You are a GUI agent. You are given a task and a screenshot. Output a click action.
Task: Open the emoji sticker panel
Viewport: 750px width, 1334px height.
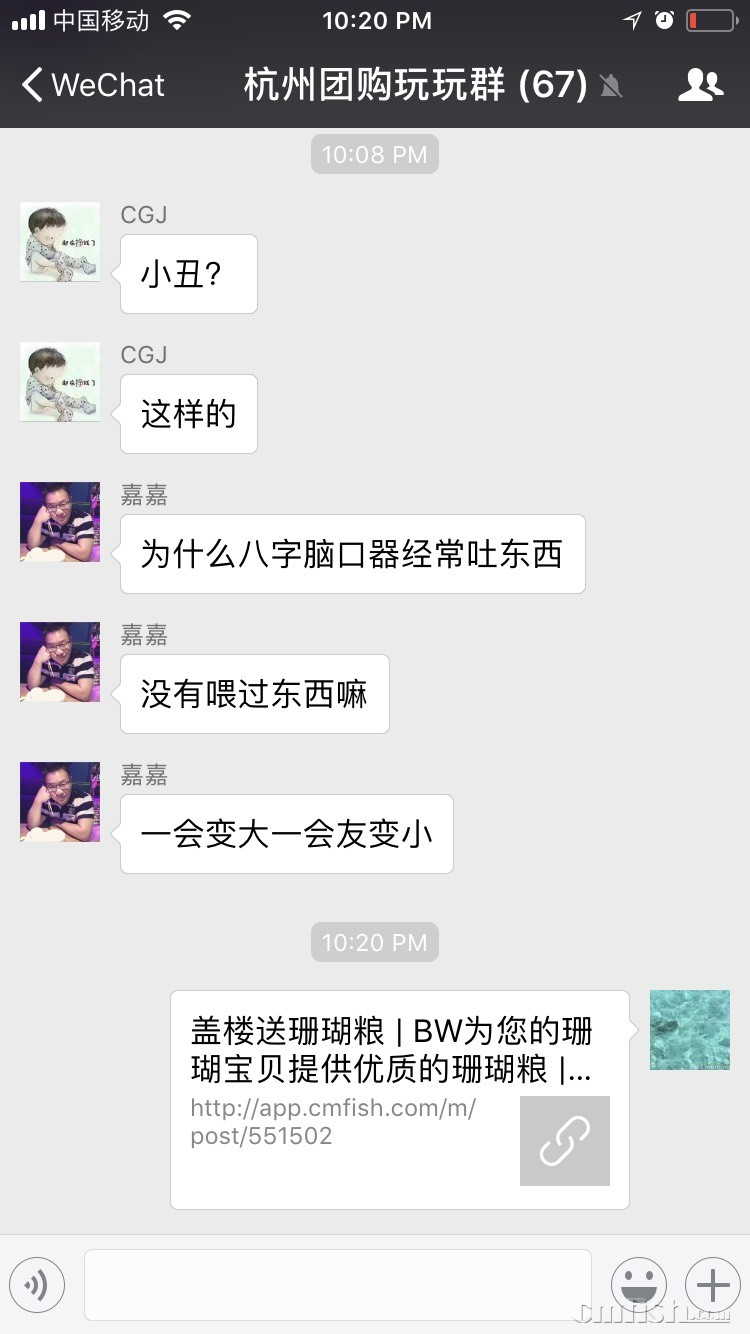(638, 1284)
